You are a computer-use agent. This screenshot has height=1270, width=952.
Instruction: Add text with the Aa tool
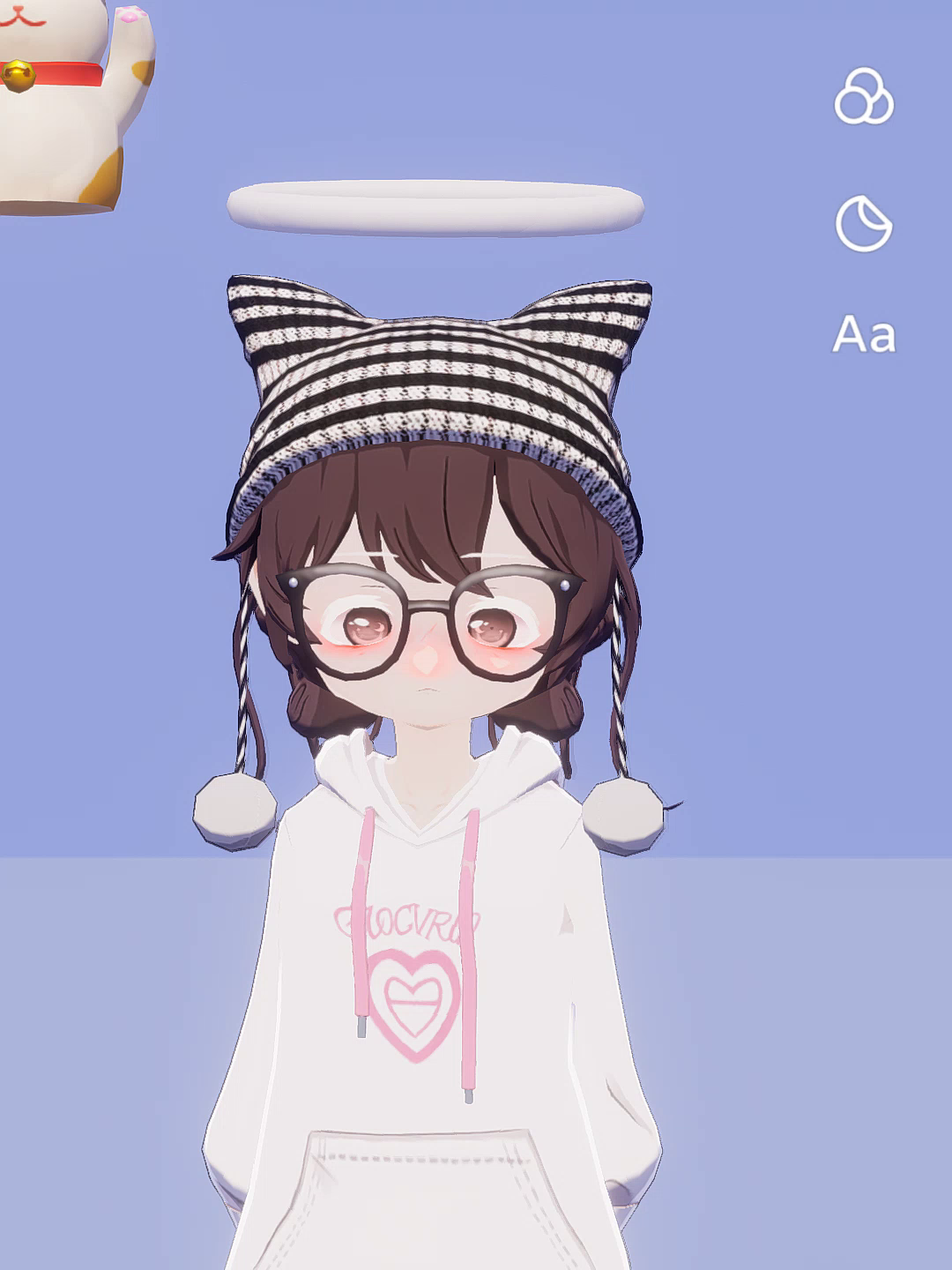(864, 335)
